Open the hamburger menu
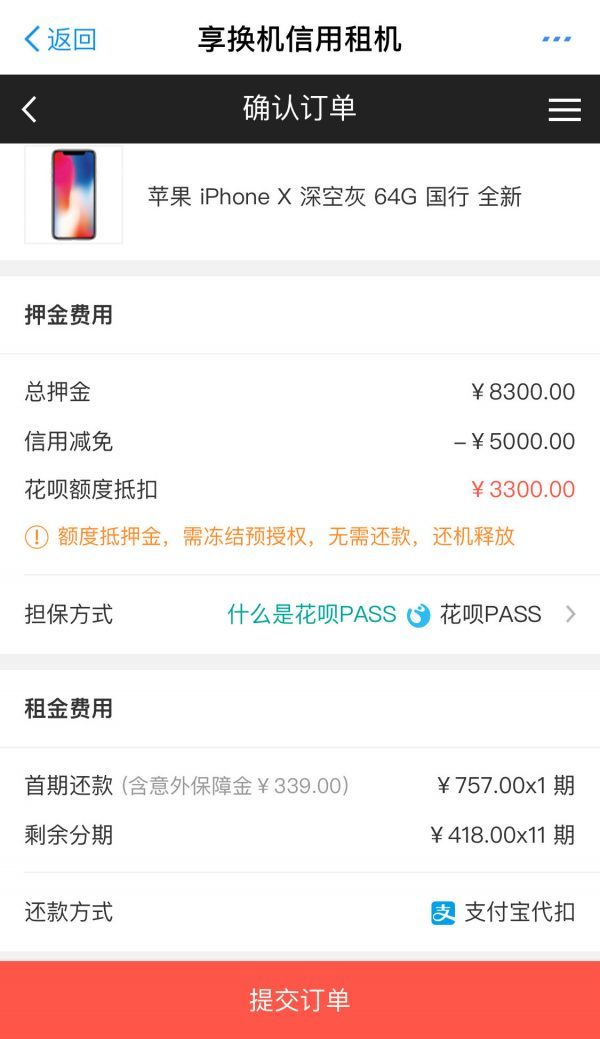 tap(564, 109)
